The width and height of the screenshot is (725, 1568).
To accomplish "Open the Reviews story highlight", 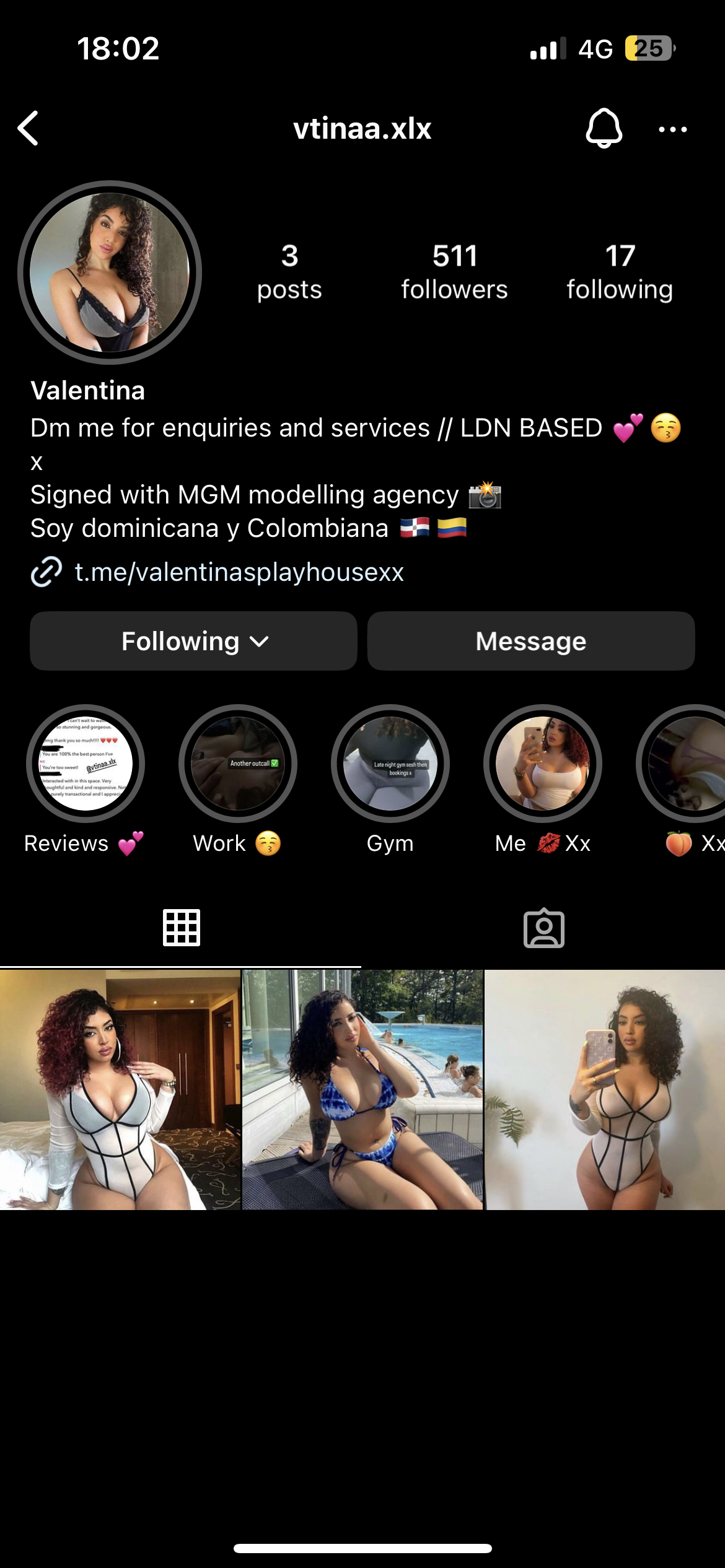I will [x=86, y=764].
